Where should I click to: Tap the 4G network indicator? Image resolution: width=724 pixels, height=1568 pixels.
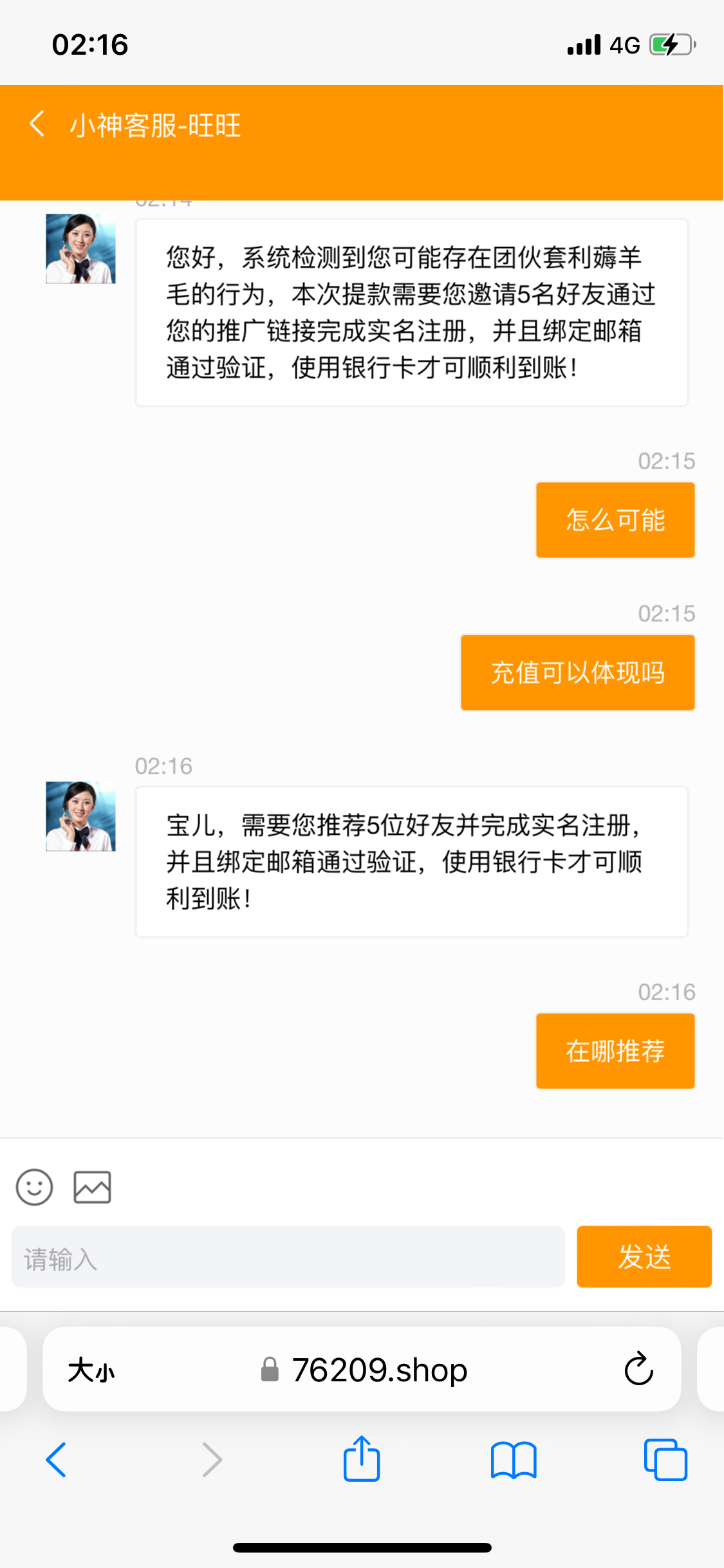pos(622,44)
